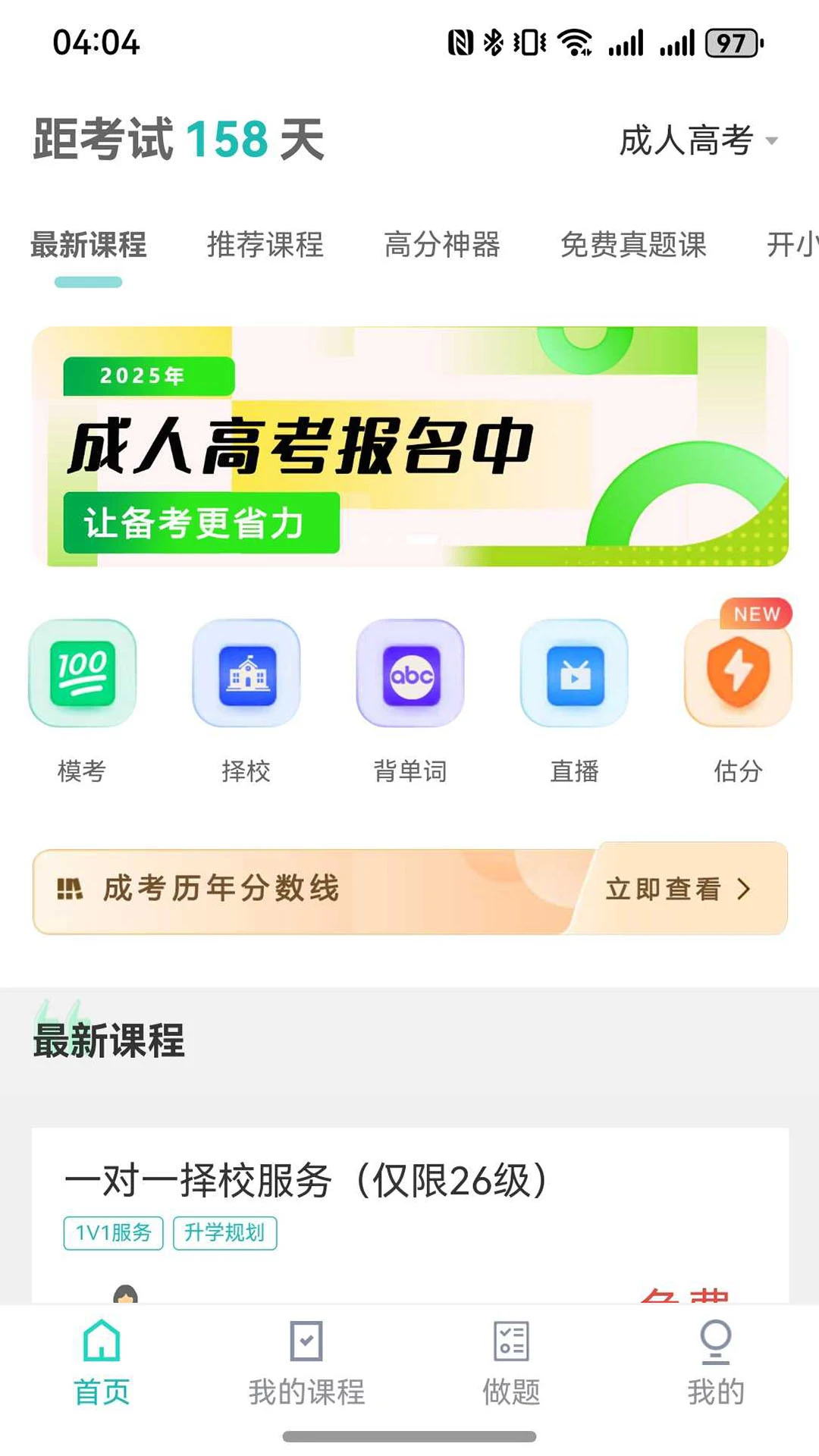Open the 直播 live streaming icon
Viewport: 819px width, 1456px height.
pos(574,673)
